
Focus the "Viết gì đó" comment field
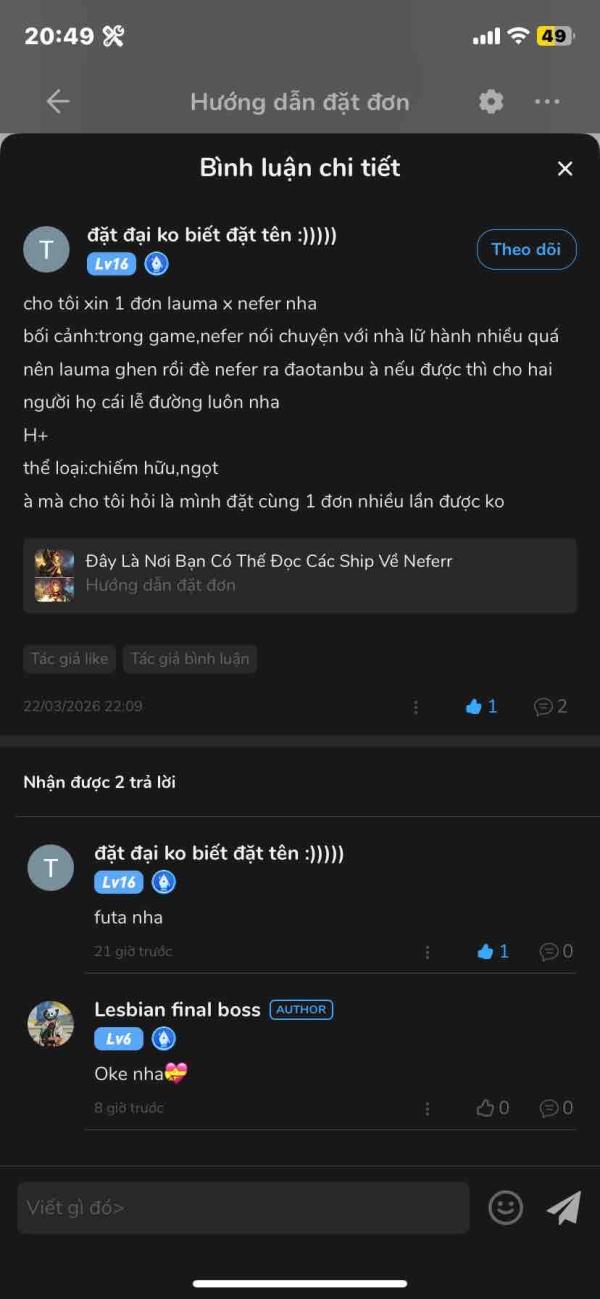tap(243, 1207)
